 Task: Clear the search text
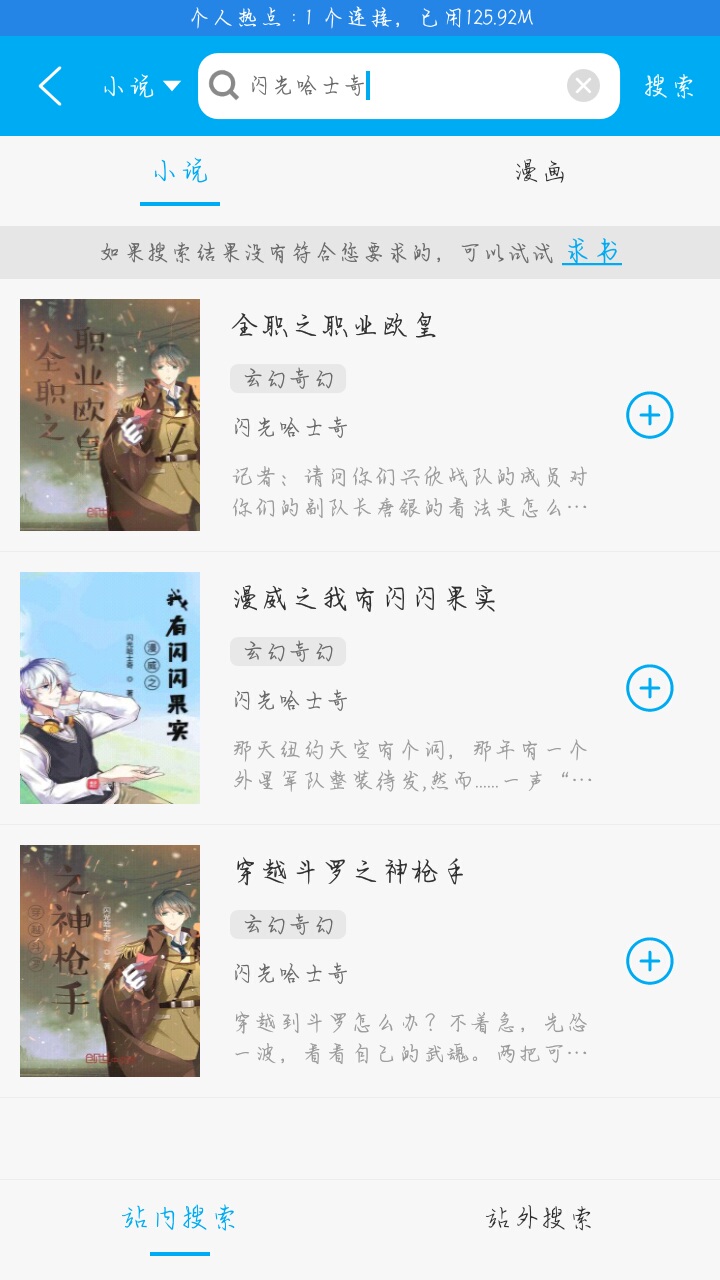tap(583, 86)
